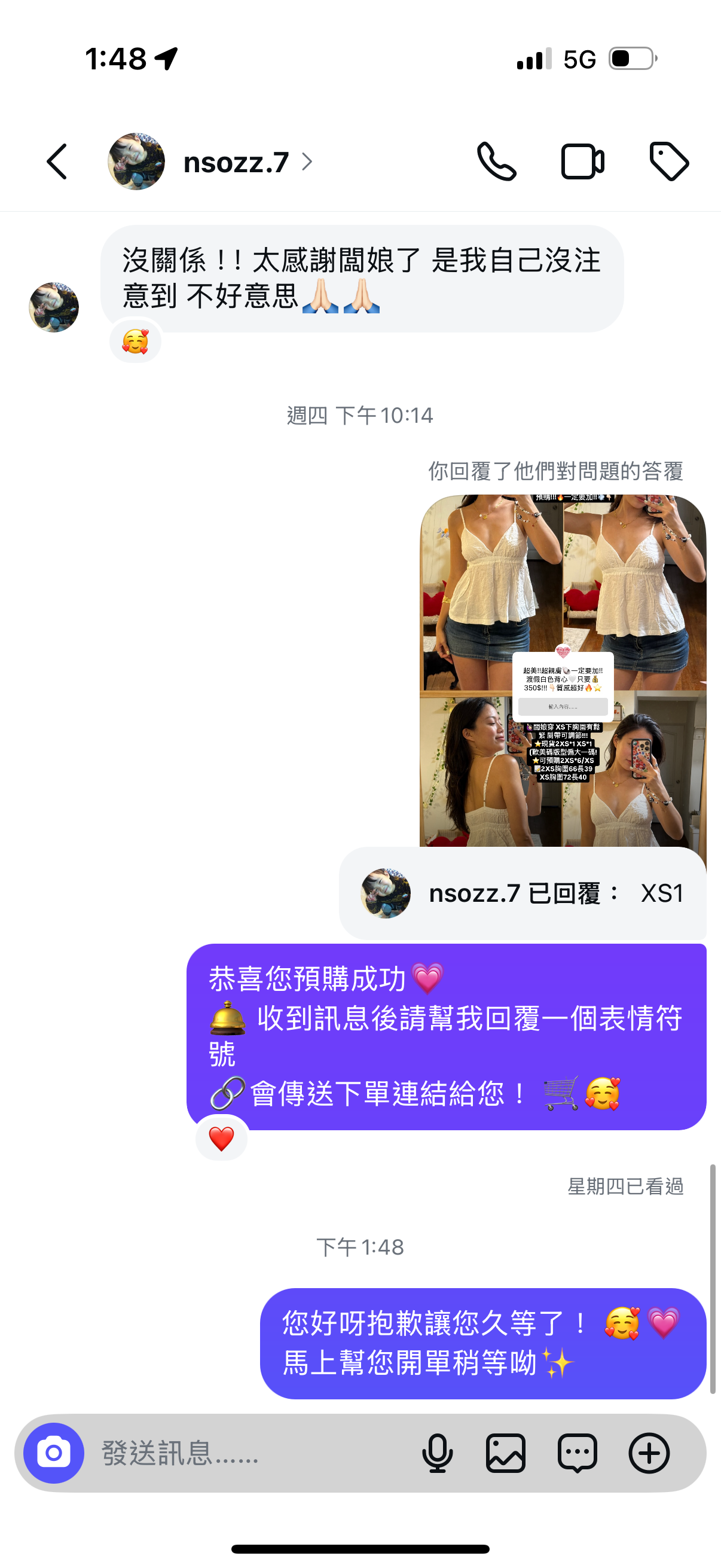Open the camera button in message bar
721x1568 pixels.
pos(54,1453)
